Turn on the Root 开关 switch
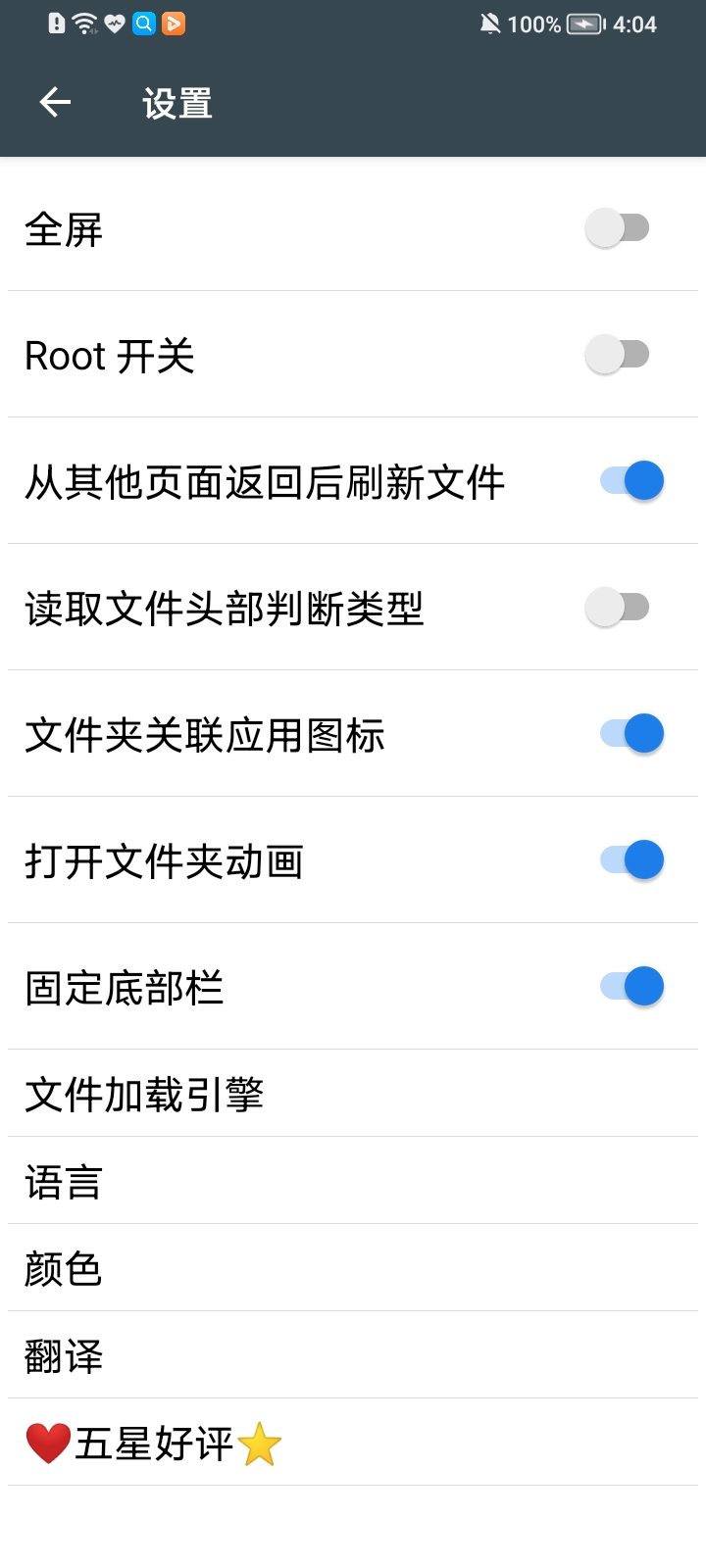Image resolution: width=706 pixels, height=1568 pixels. 618,353
